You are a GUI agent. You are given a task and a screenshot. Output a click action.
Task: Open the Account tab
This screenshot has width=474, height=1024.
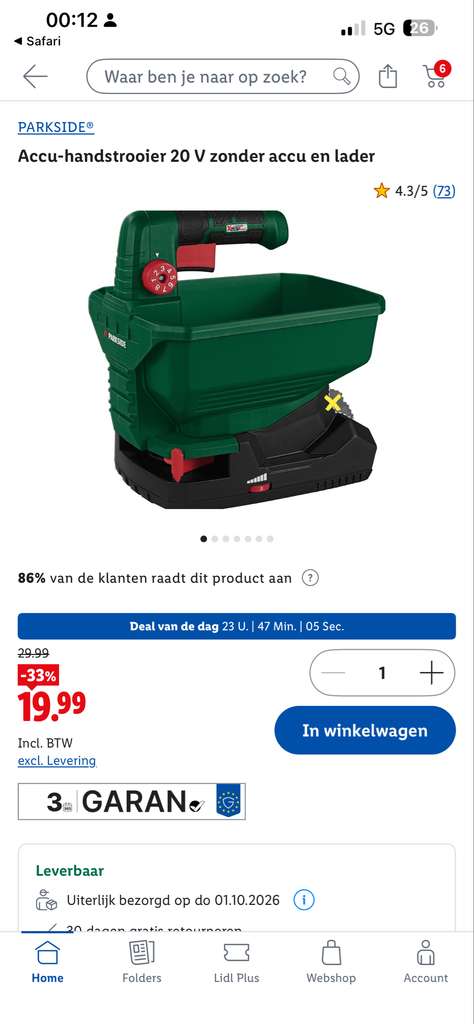coord(426,962)
